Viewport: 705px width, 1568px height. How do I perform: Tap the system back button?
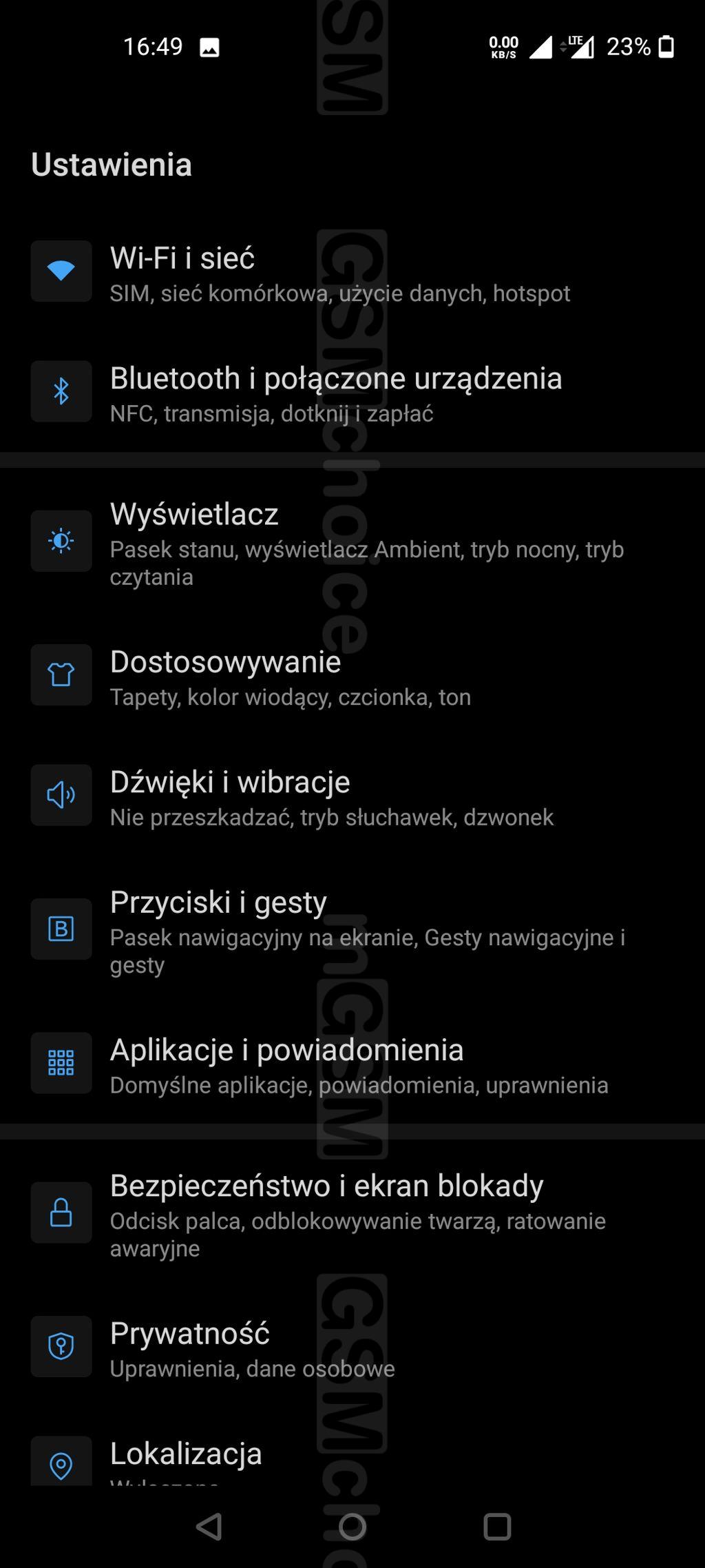(x=209, y=1527)
